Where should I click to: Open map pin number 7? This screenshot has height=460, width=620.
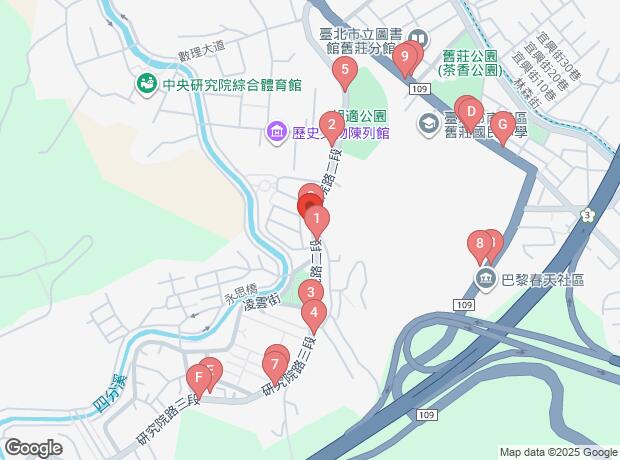(x=275, y=362)
